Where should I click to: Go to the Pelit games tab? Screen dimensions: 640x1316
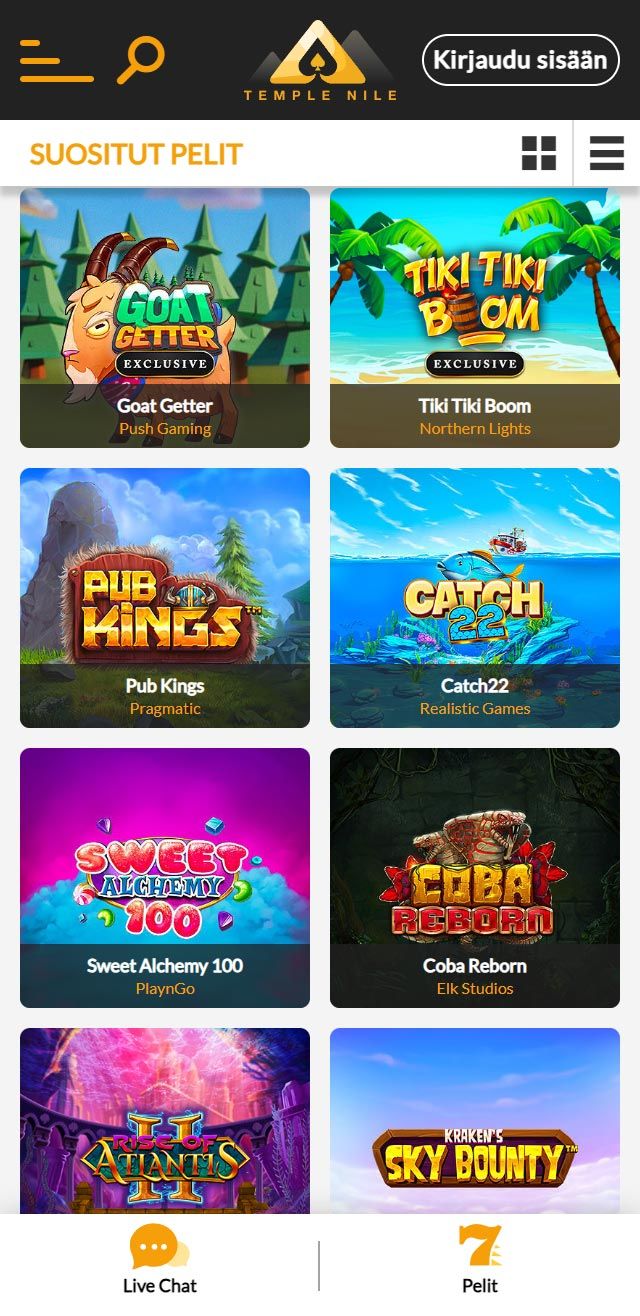480,1262
